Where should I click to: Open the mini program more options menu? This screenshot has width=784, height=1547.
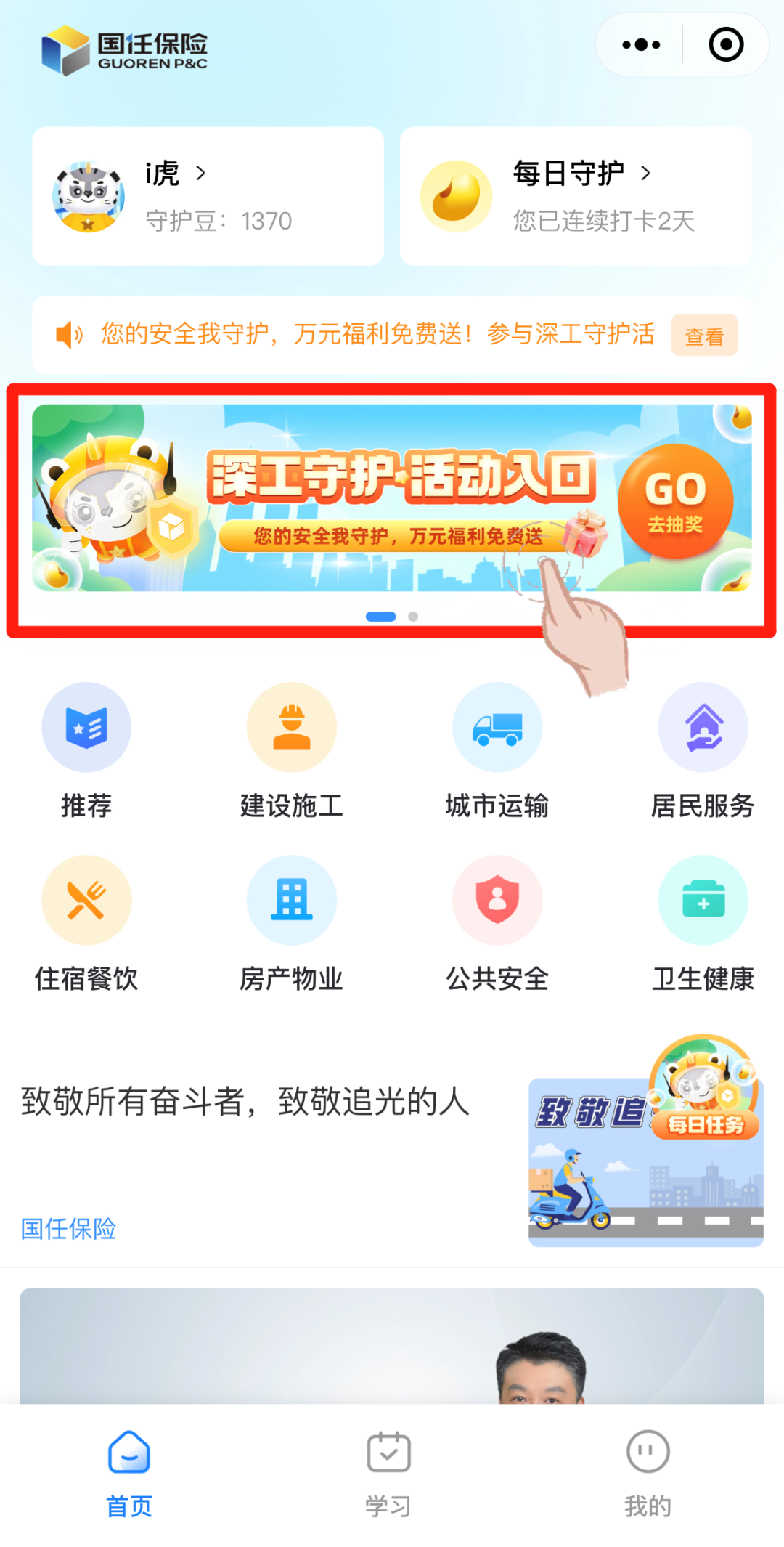(641, 45)
